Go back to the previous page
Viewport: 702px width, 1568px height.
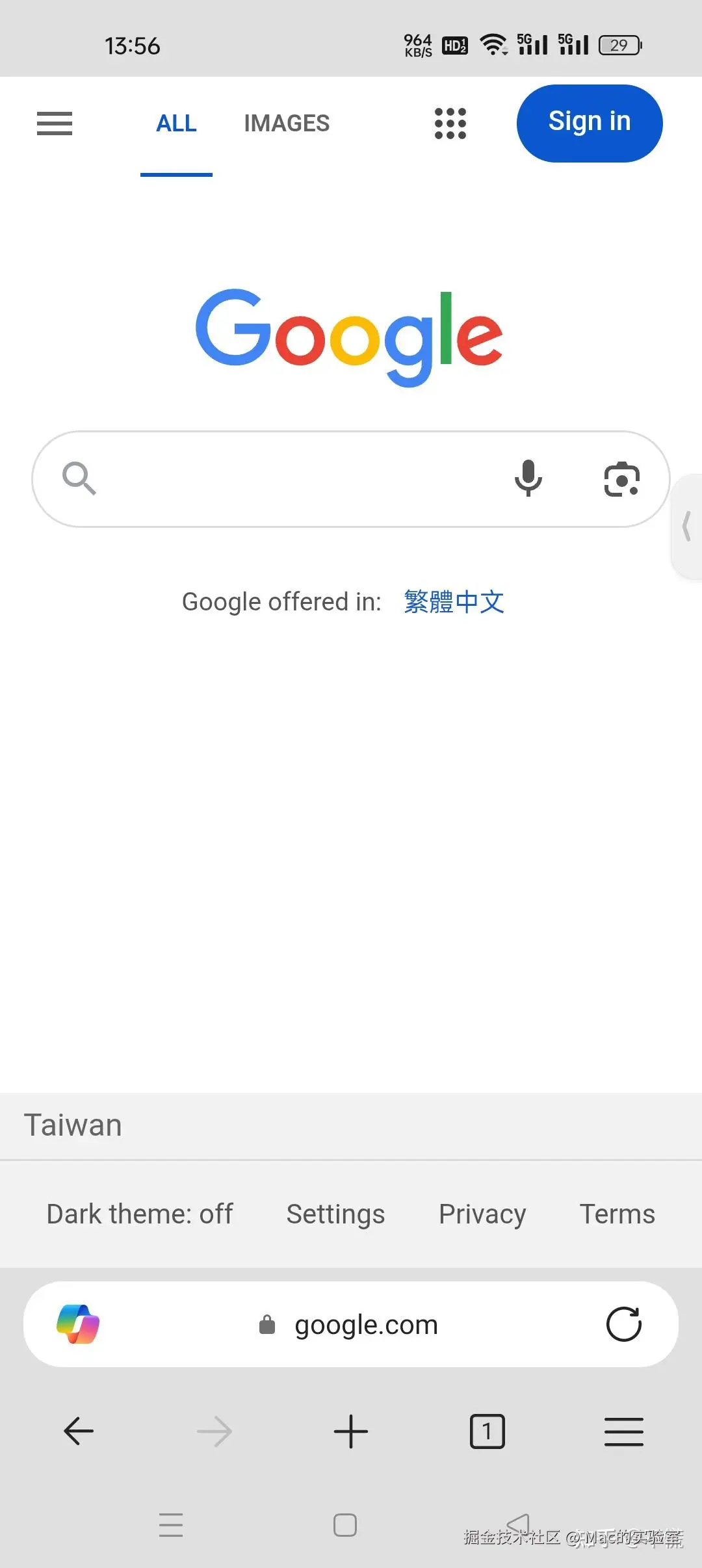(x=79, y=1431)
